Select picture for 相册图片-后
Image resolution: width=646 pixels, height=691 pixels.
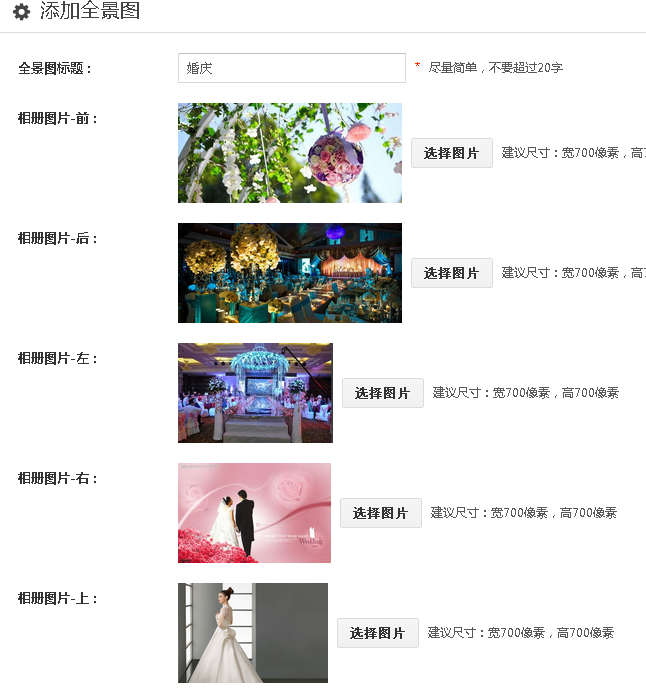[x=451, y=273]
